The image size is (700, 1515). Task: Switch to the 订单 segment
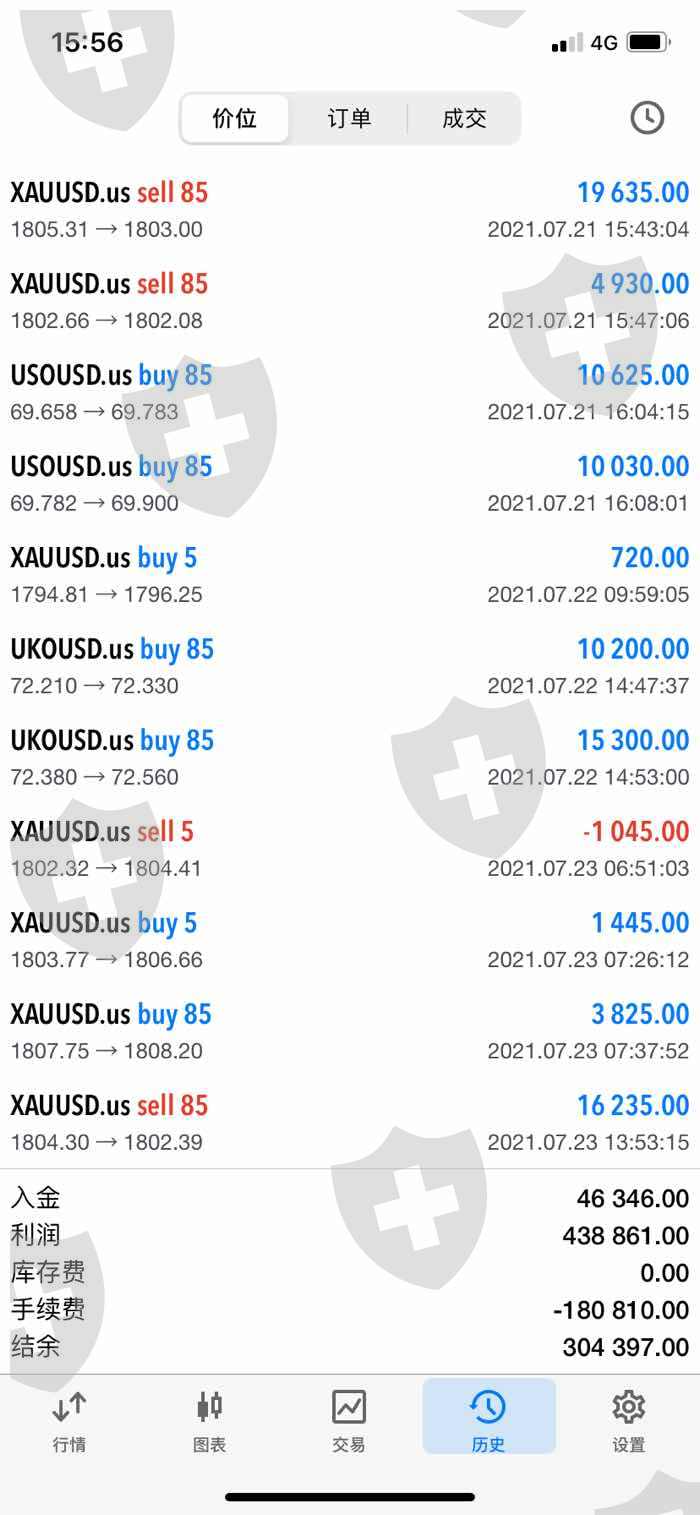pyautogui.click(x=349, y=118)
